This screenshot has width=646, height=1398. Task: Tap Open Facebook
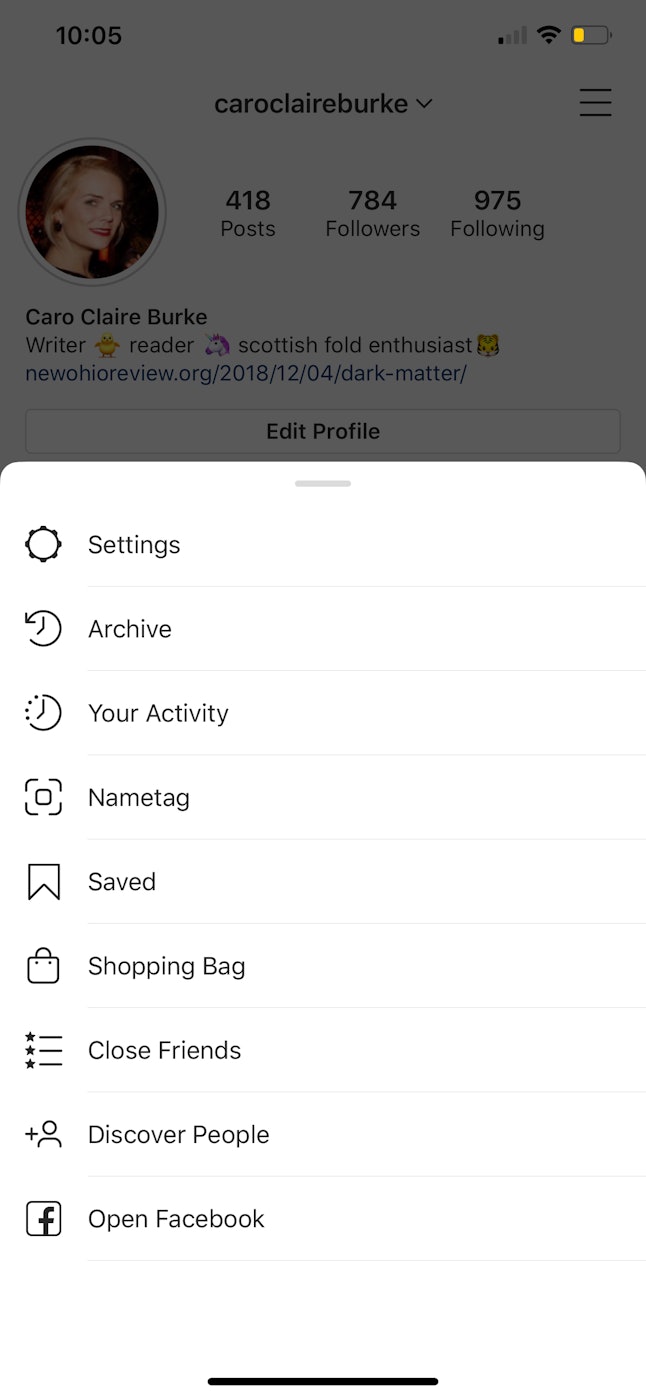(323, 1219)
